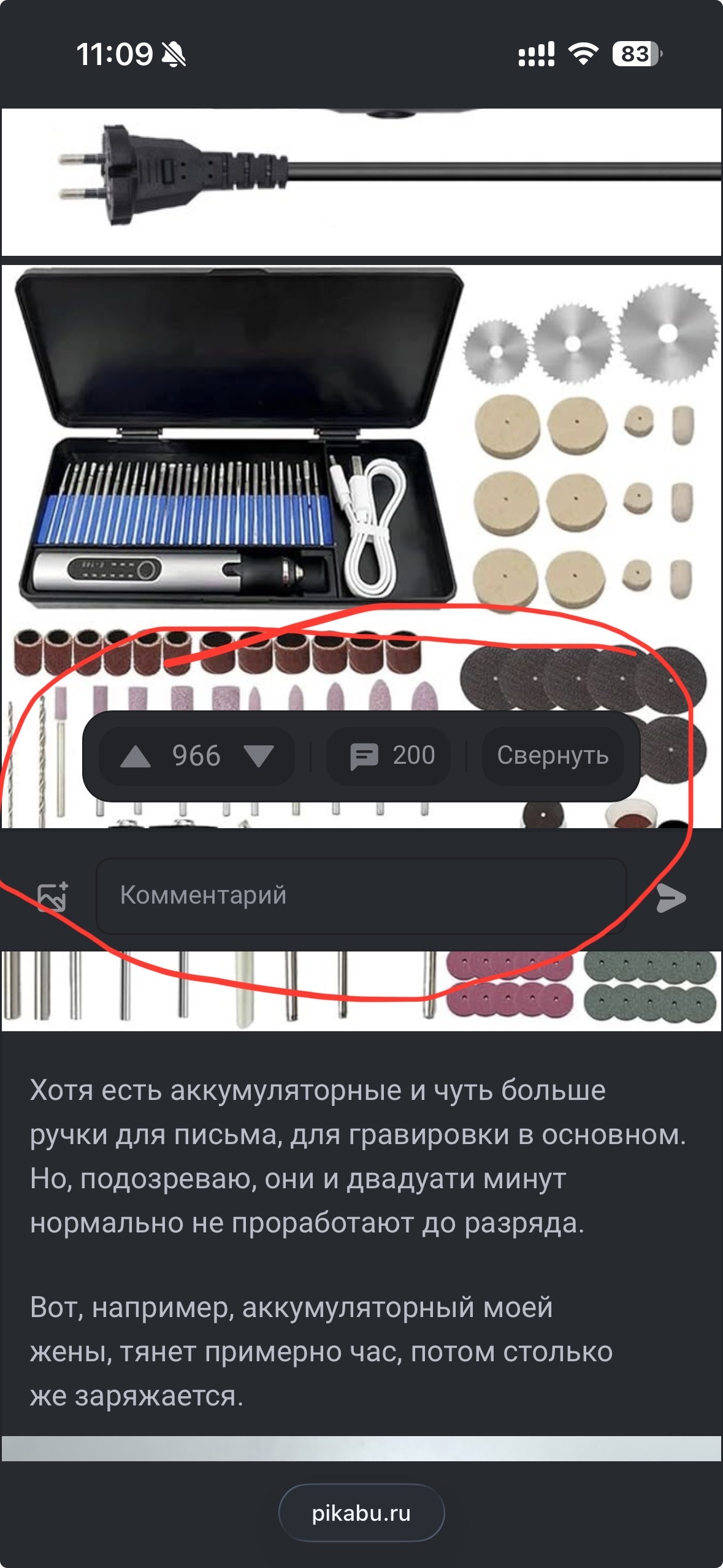This screenshot has height=1568, width=723.
Task: Send the comment with the arrow icon
Action: pos(670,898)
